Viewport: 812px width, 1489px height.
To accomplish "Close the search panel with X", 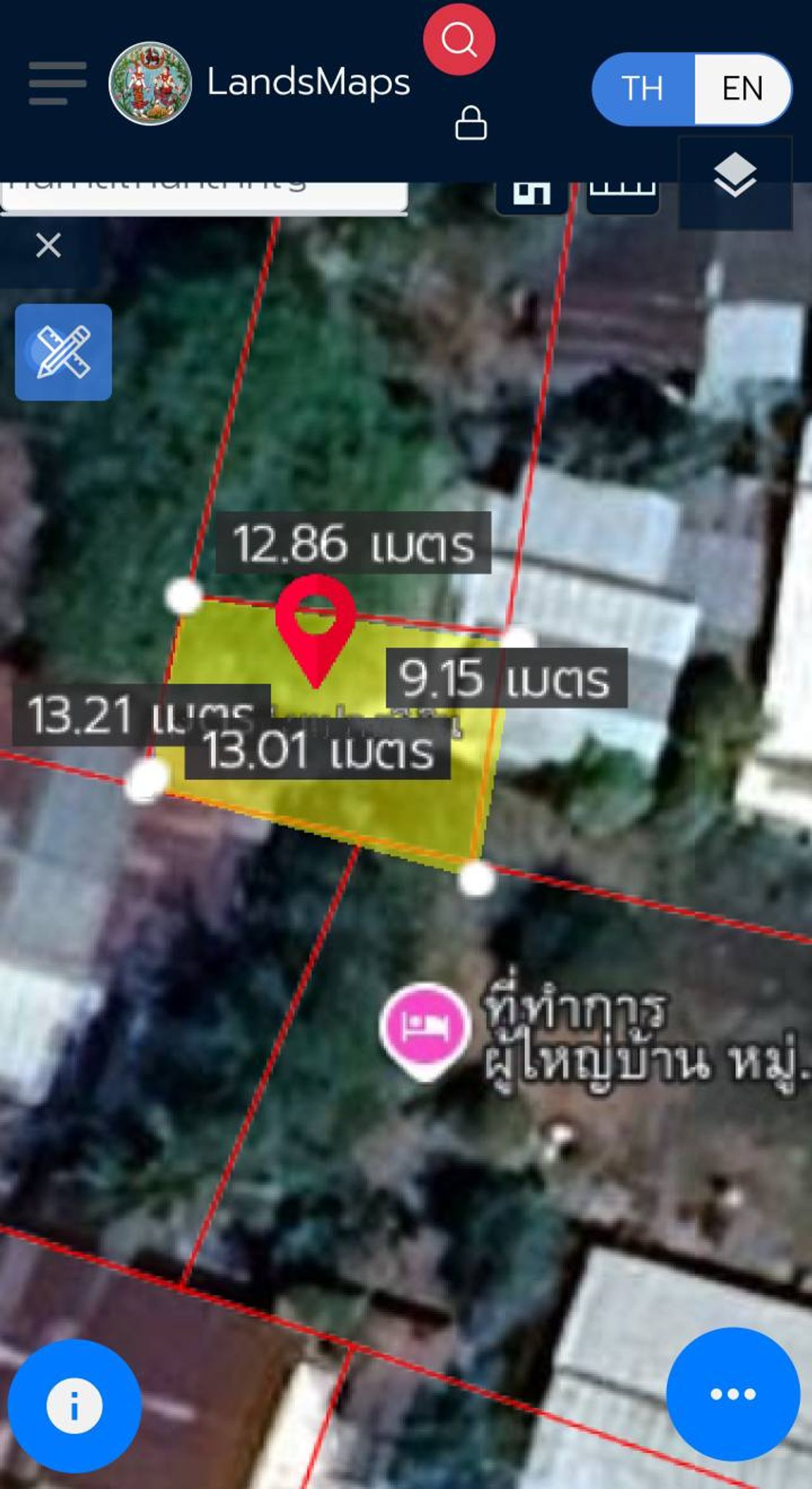I will (48, 245).
